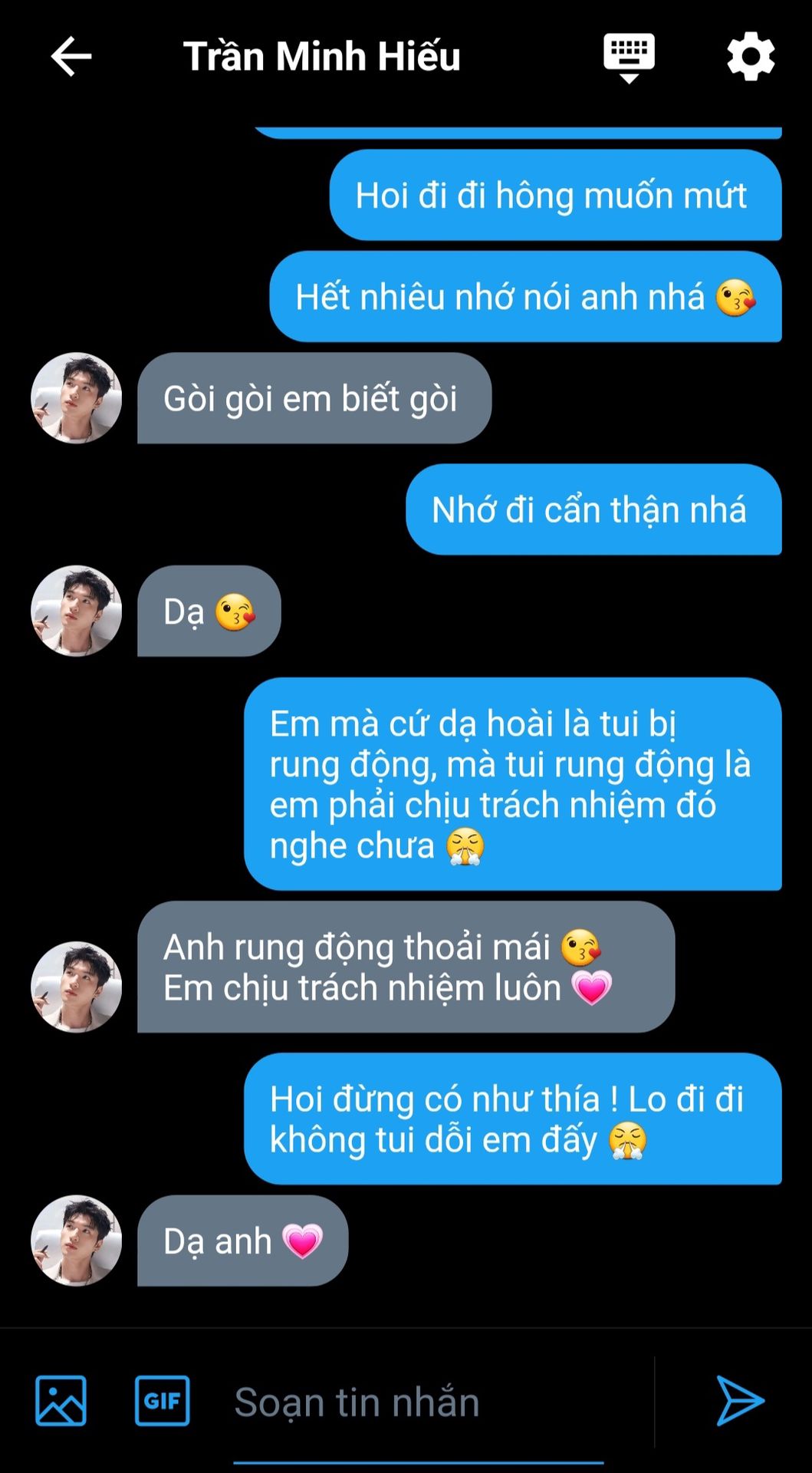This screenshot has width=812, height=1473.
Task: Open the GIF picker
Action: point(162,1401)
